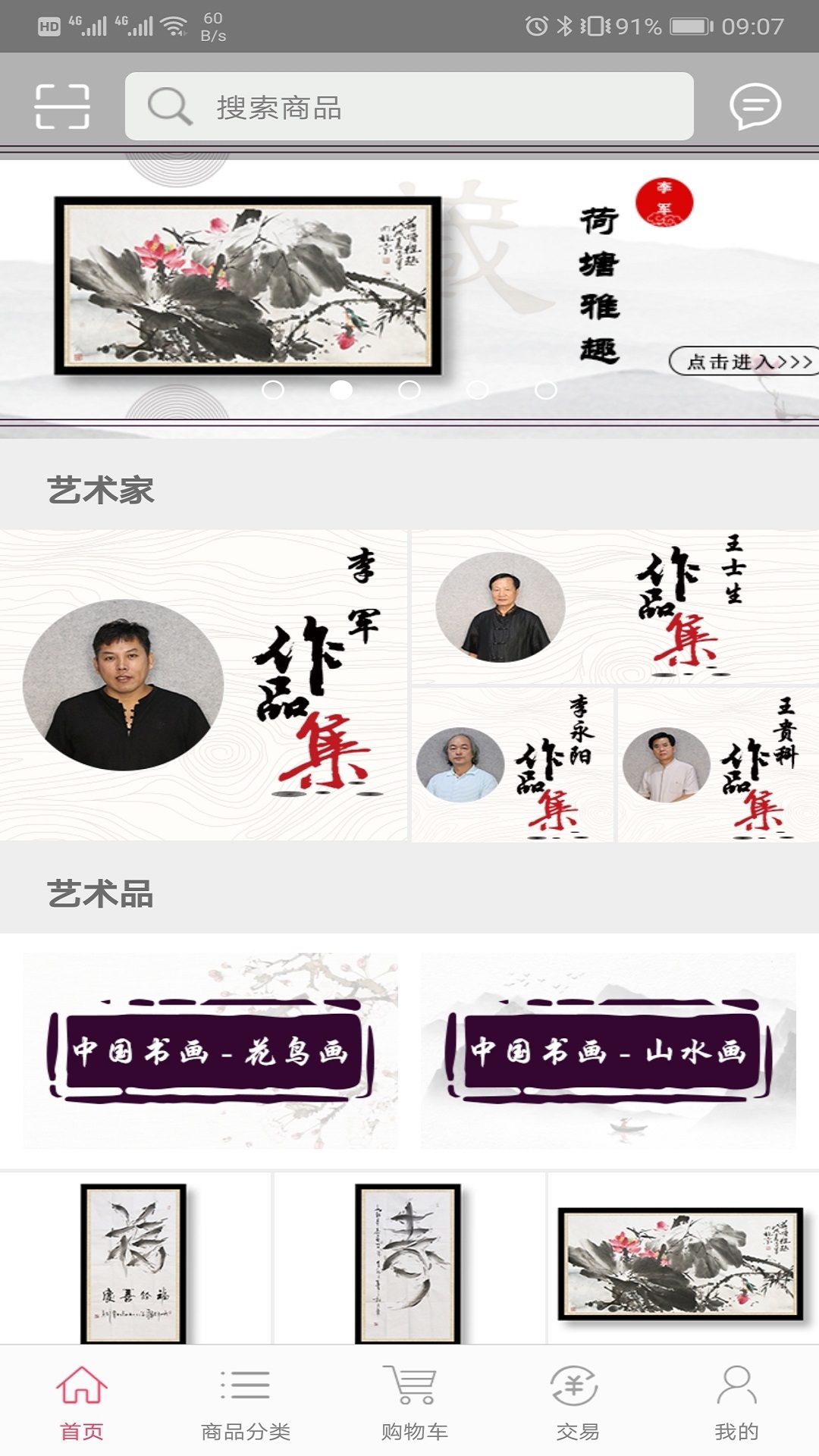The height and width of the screenshot is (1456, 819).
Task: Switch to the 交易 tab
Action: pos(576,1403)
